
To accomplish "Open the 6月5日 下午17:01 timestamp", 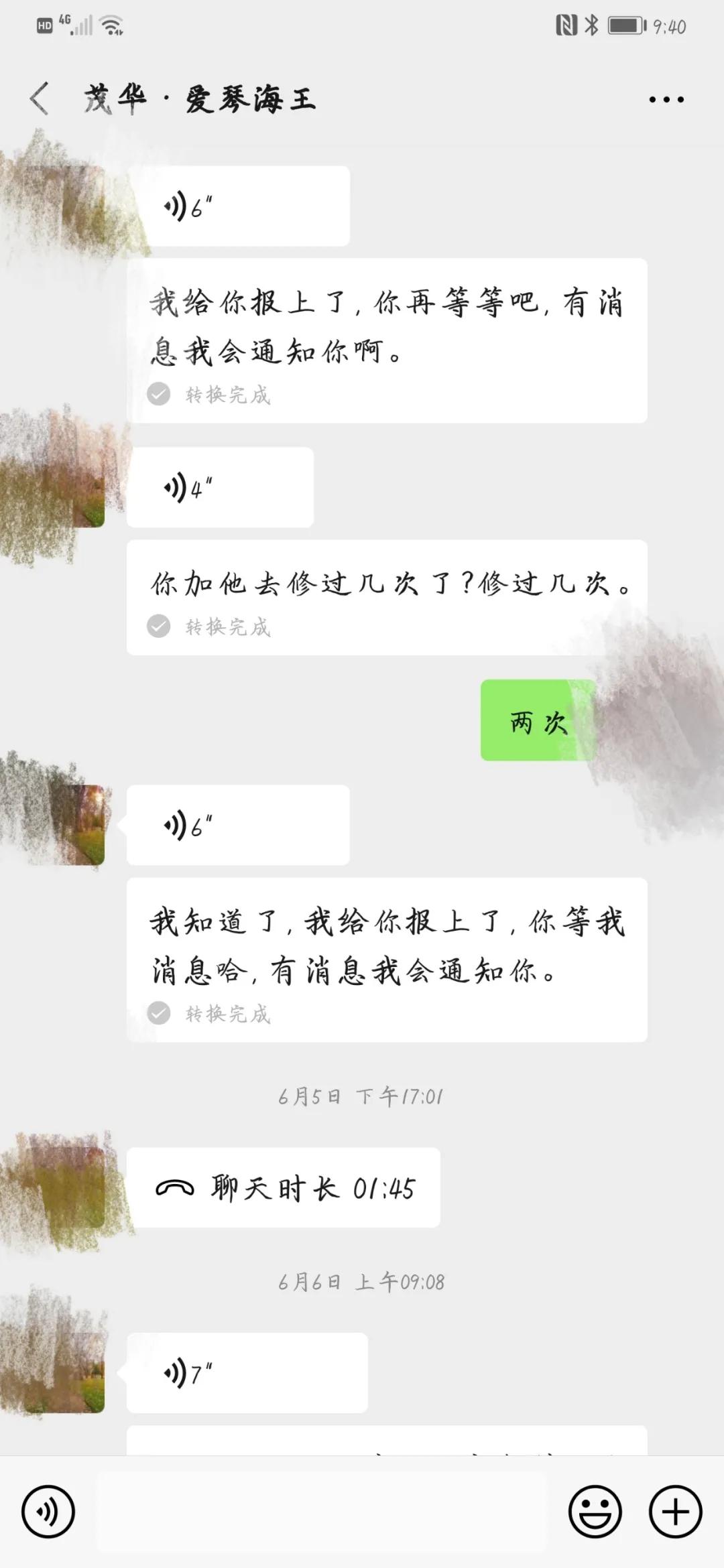I will pos(362,1096).
